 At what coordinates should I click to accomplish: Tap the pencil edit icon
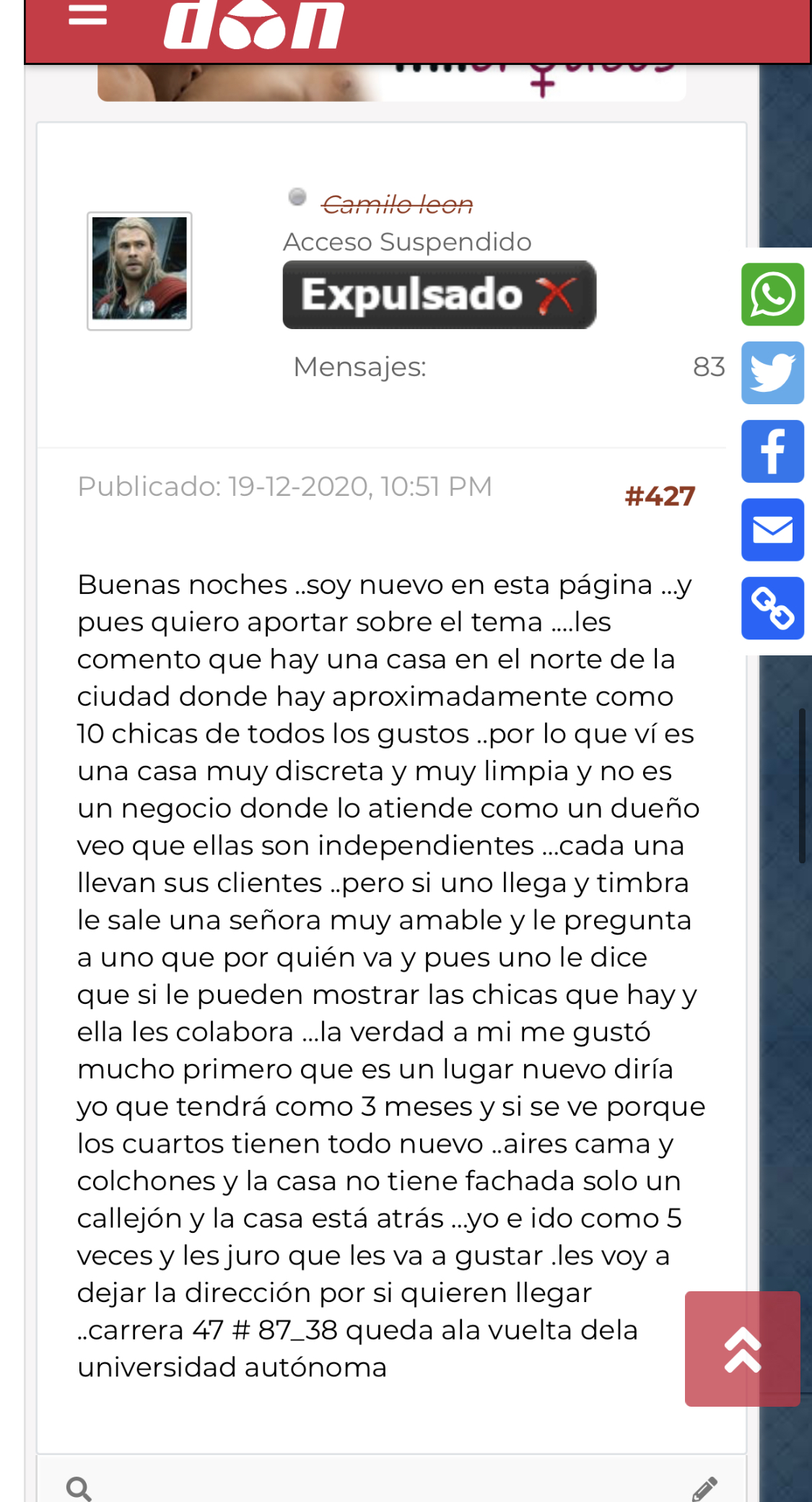(704, 1488)
